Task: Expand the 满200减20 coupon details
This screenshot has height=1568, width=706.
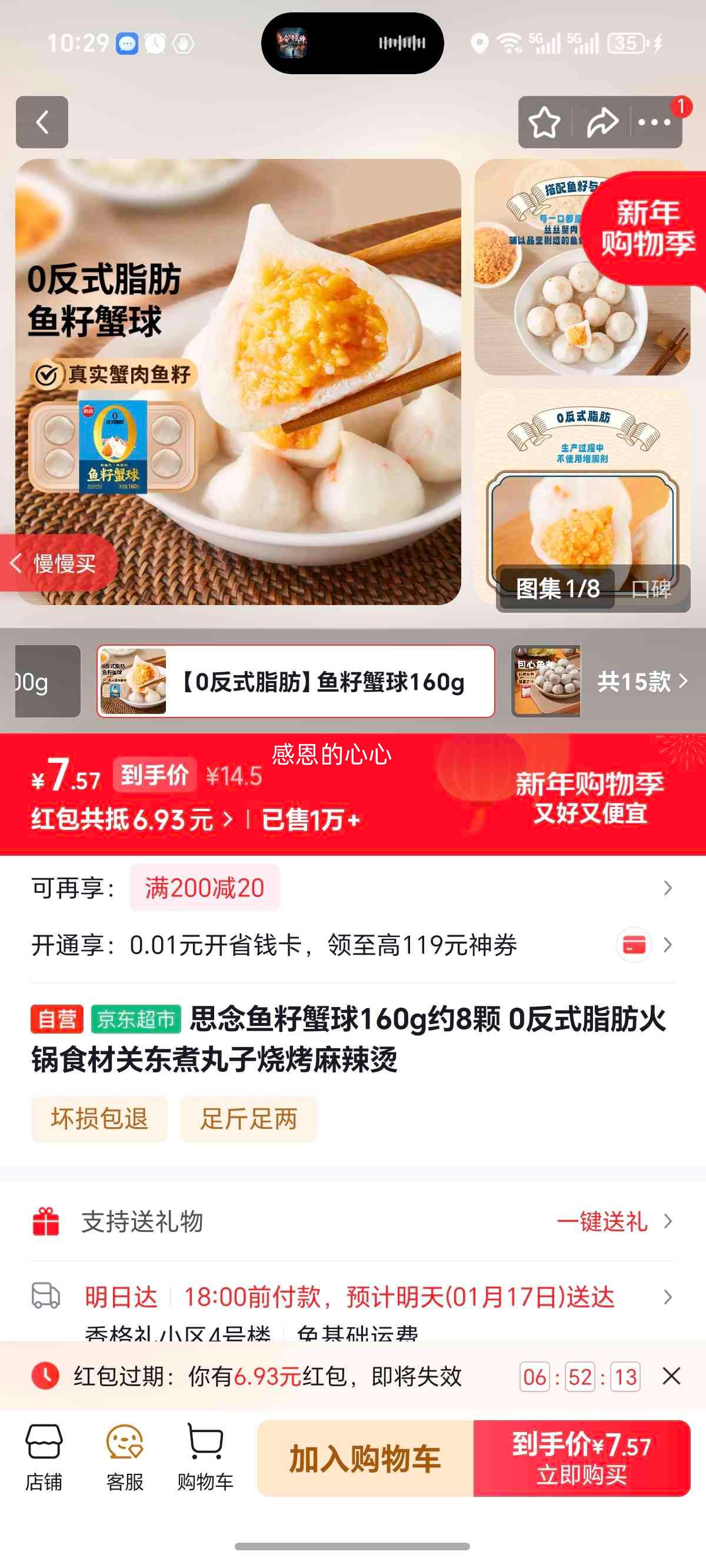Action: click(204, 889)
